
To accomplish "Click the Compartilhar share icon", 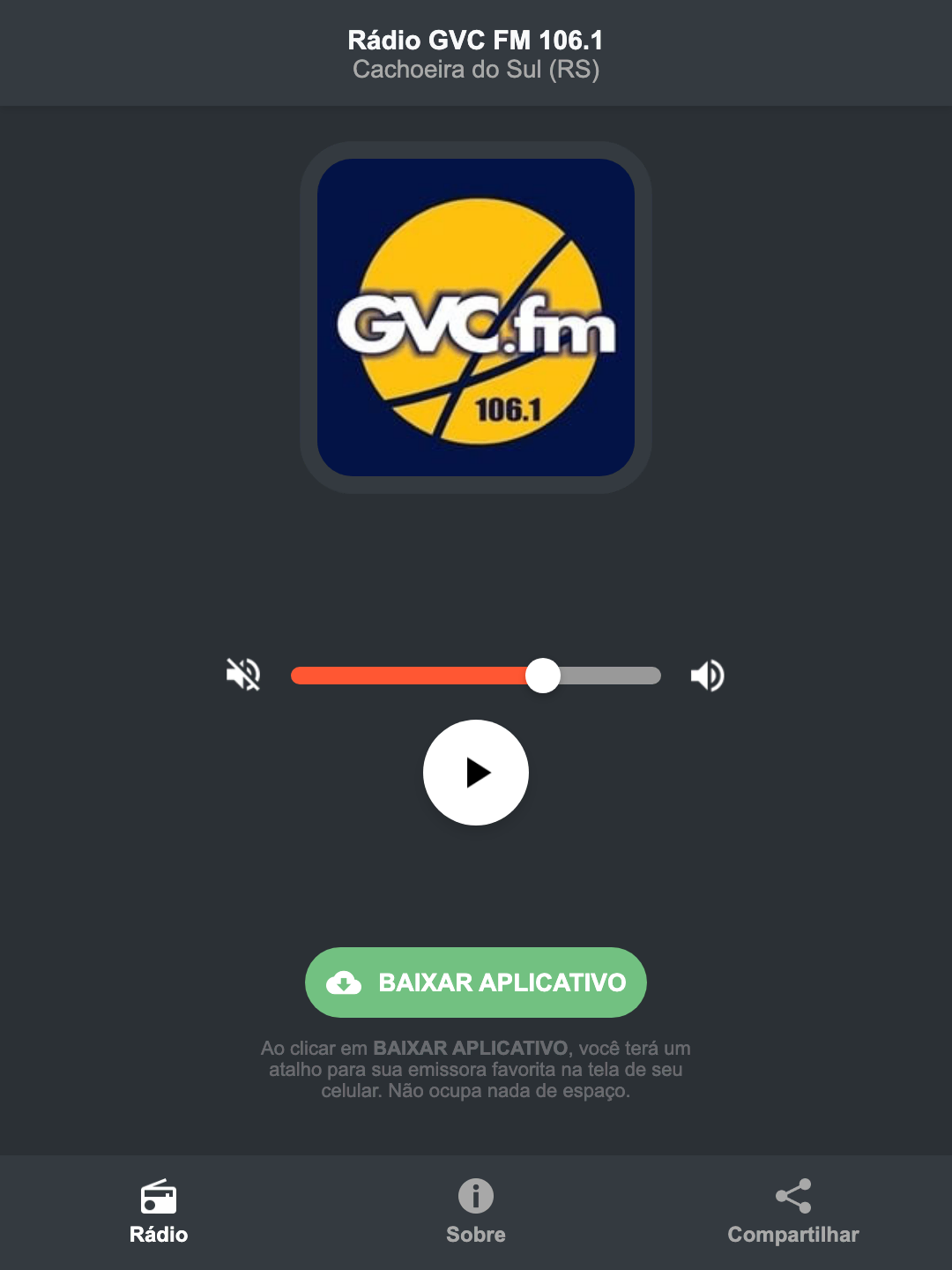I will [792, 1195].
